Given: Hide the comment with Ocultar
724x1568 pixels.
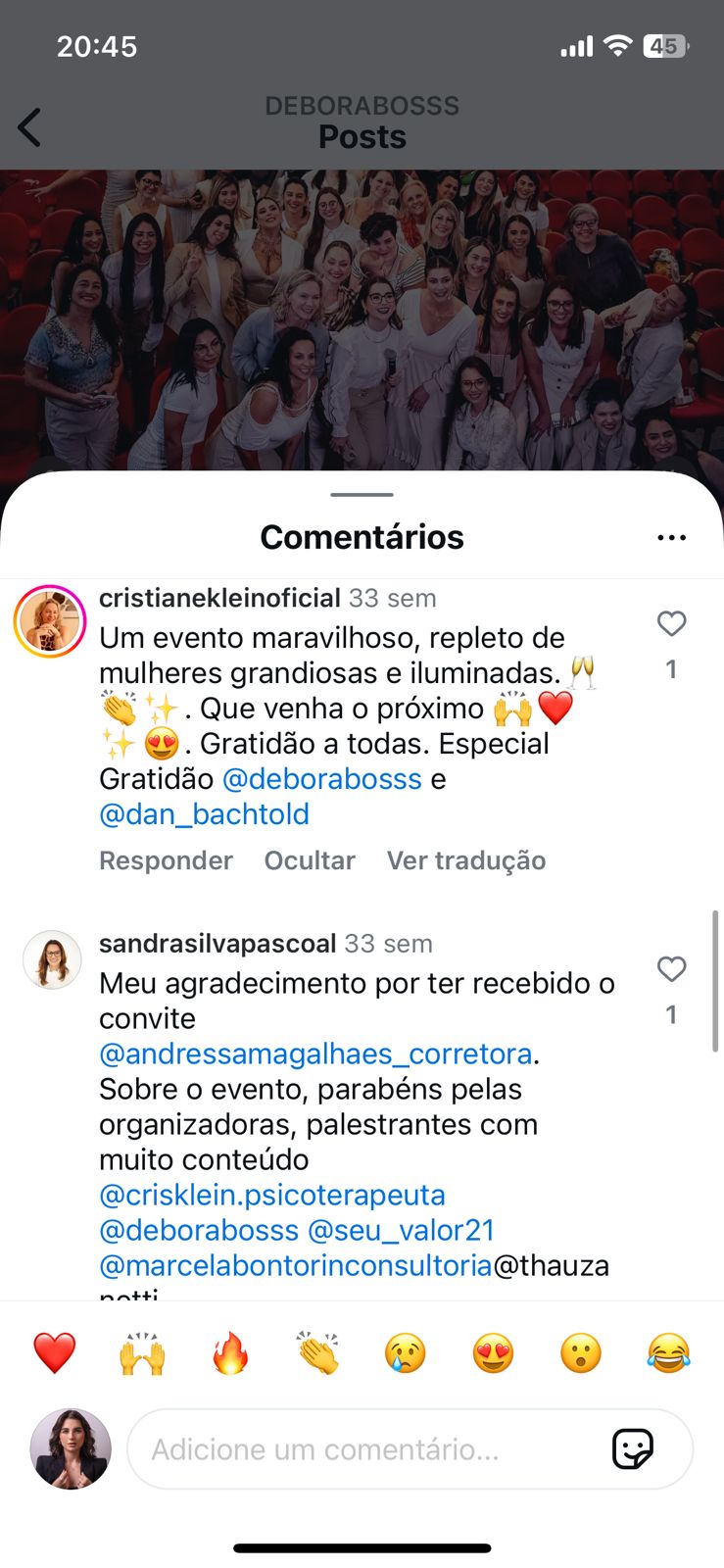Looking at the screenshot, I should coord(310,860).
